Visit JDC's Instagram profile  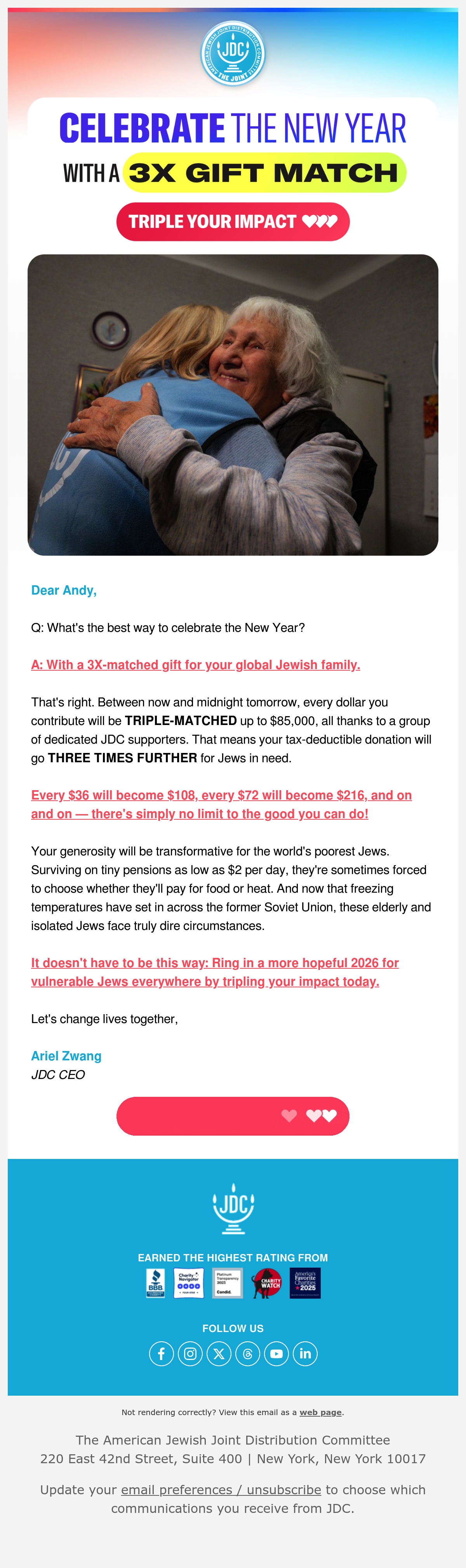tap(190, 1353)
